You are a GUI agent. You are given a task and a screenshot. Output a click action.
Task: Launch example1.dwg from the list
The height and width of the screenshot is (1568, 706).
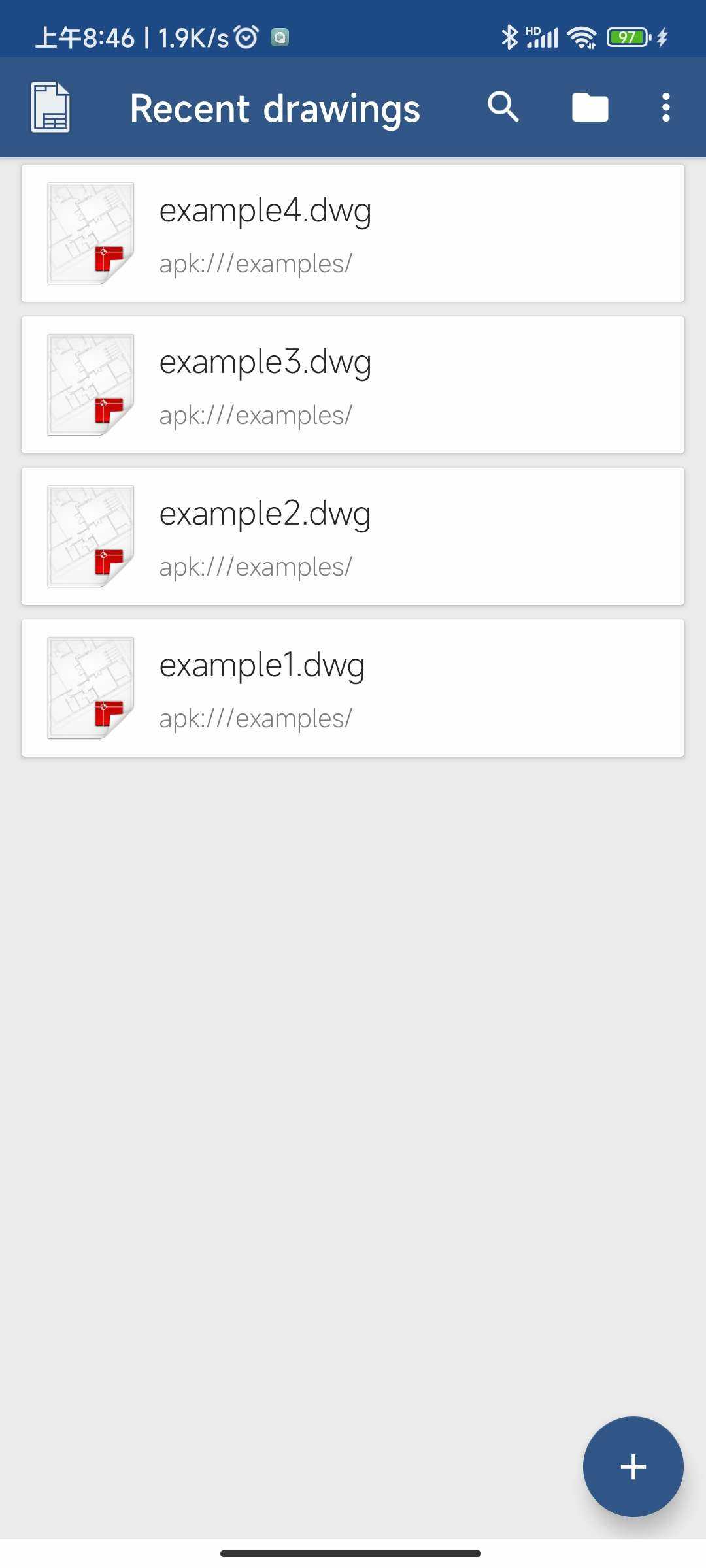(x=353, y=688)
